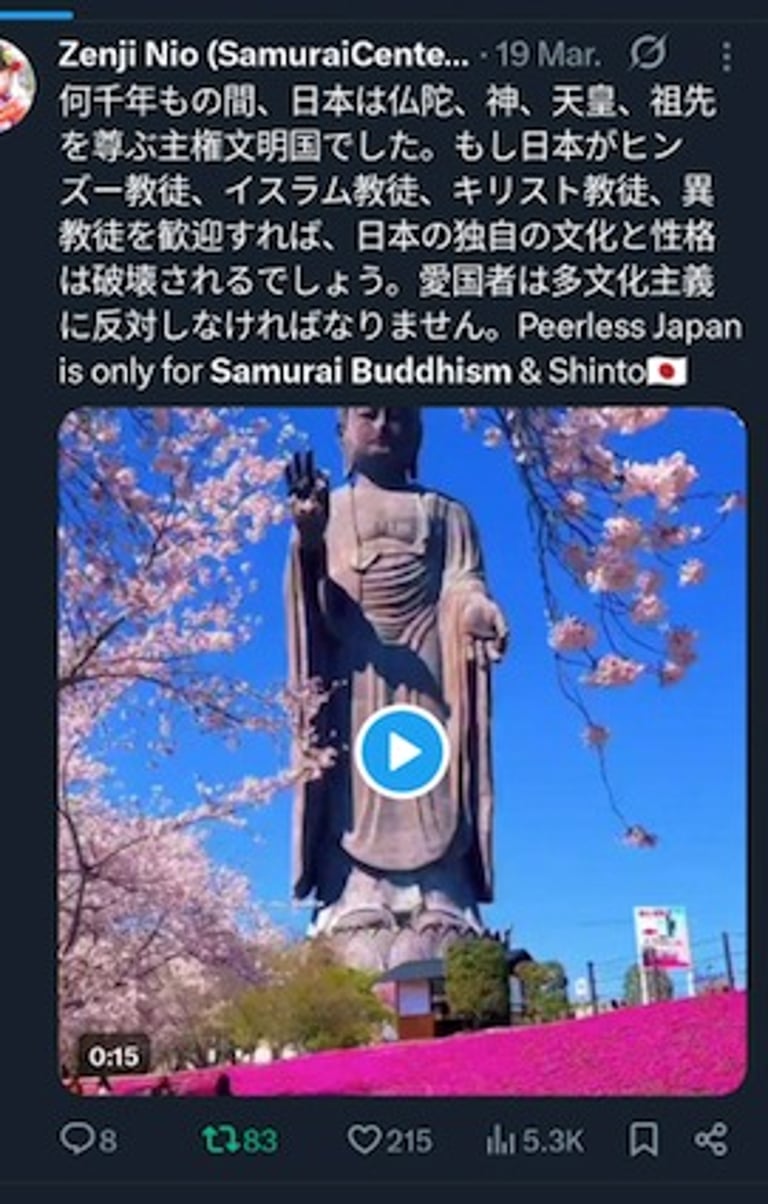Reply to Zenji Nio's post
This screenshot has width=768, height=1204.
click(x=78, y=1139)
